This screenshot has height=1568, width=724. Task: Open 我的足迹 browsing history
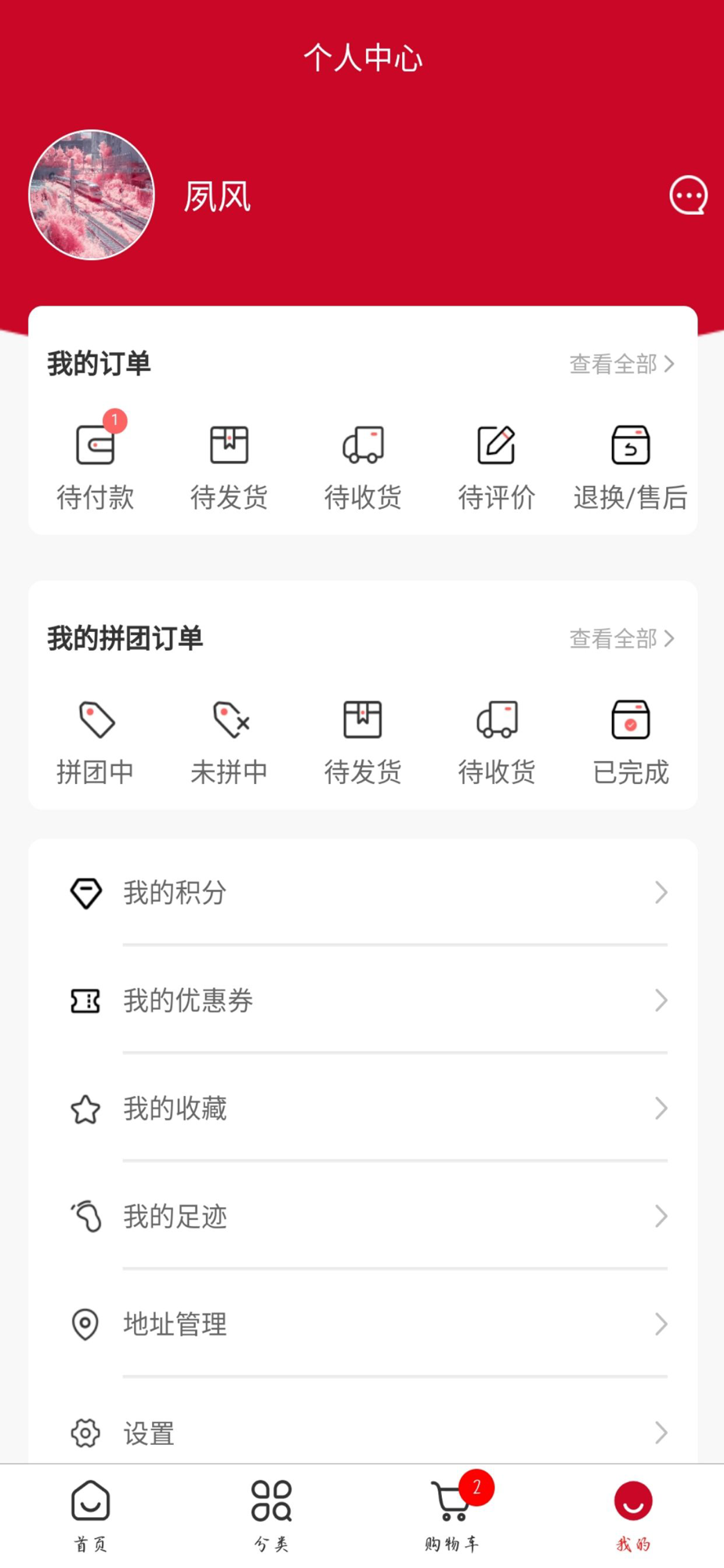(363, 1217)
